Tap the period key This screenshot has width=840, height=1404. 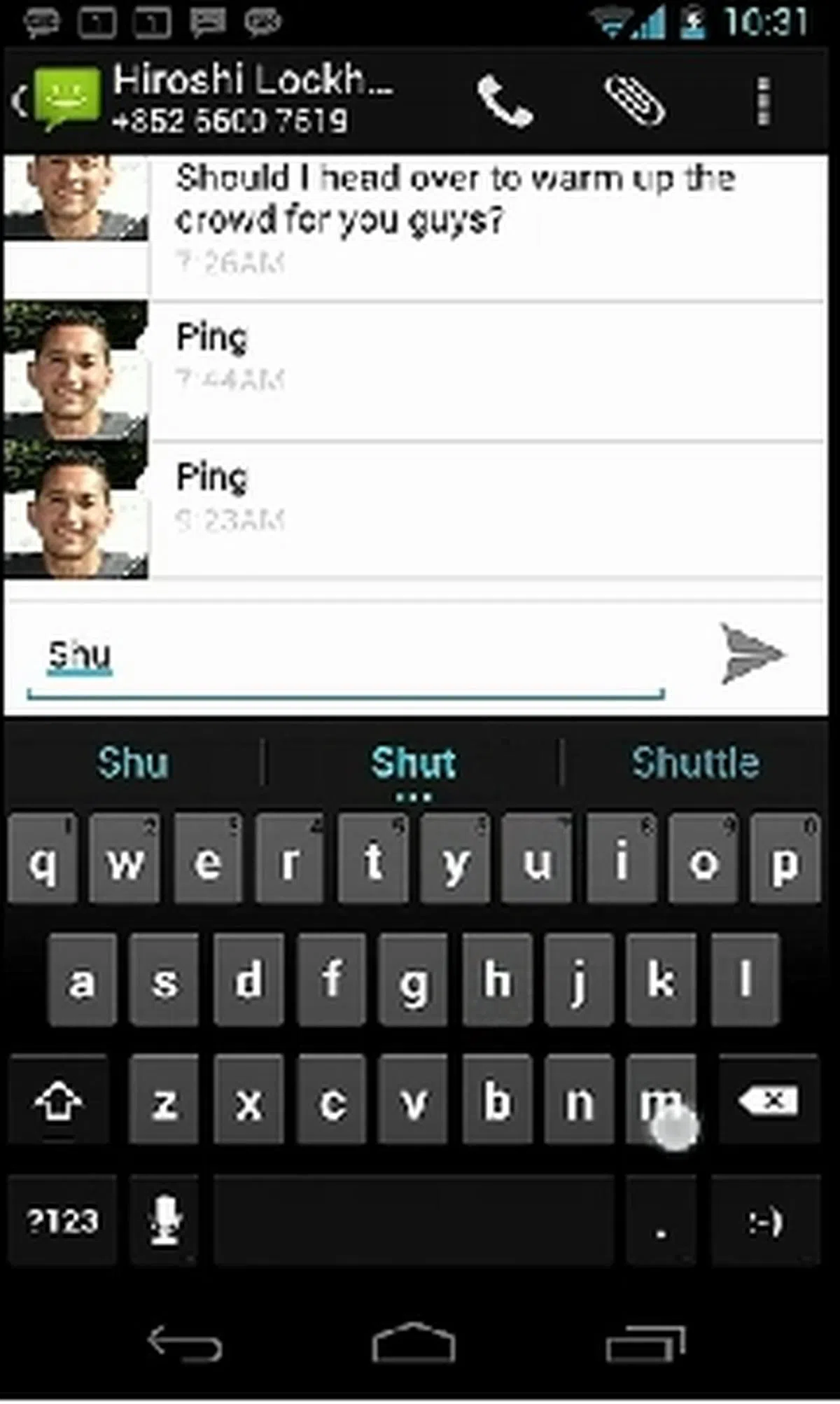(660, 1221)
